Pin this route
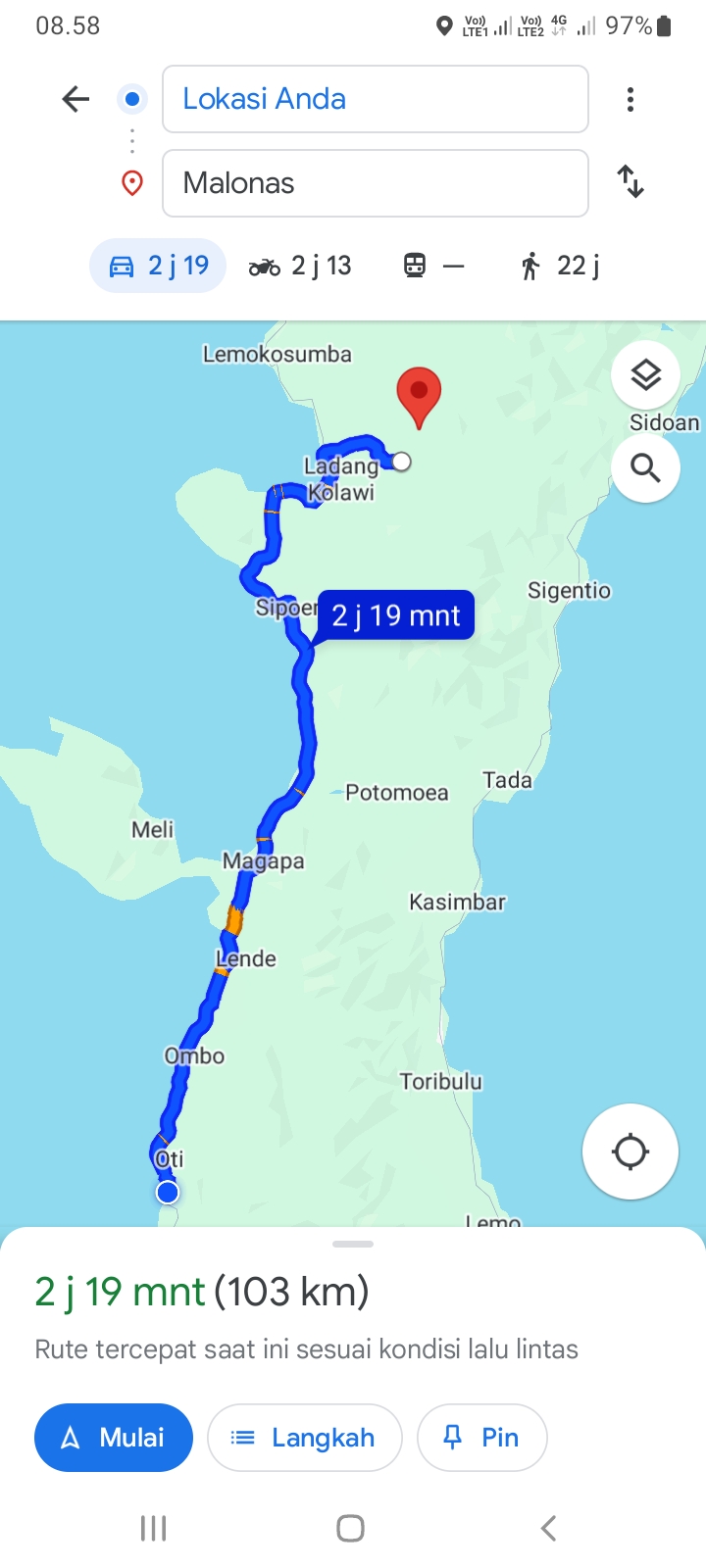Screen dimensions: 706x1568 (481, 1438)
